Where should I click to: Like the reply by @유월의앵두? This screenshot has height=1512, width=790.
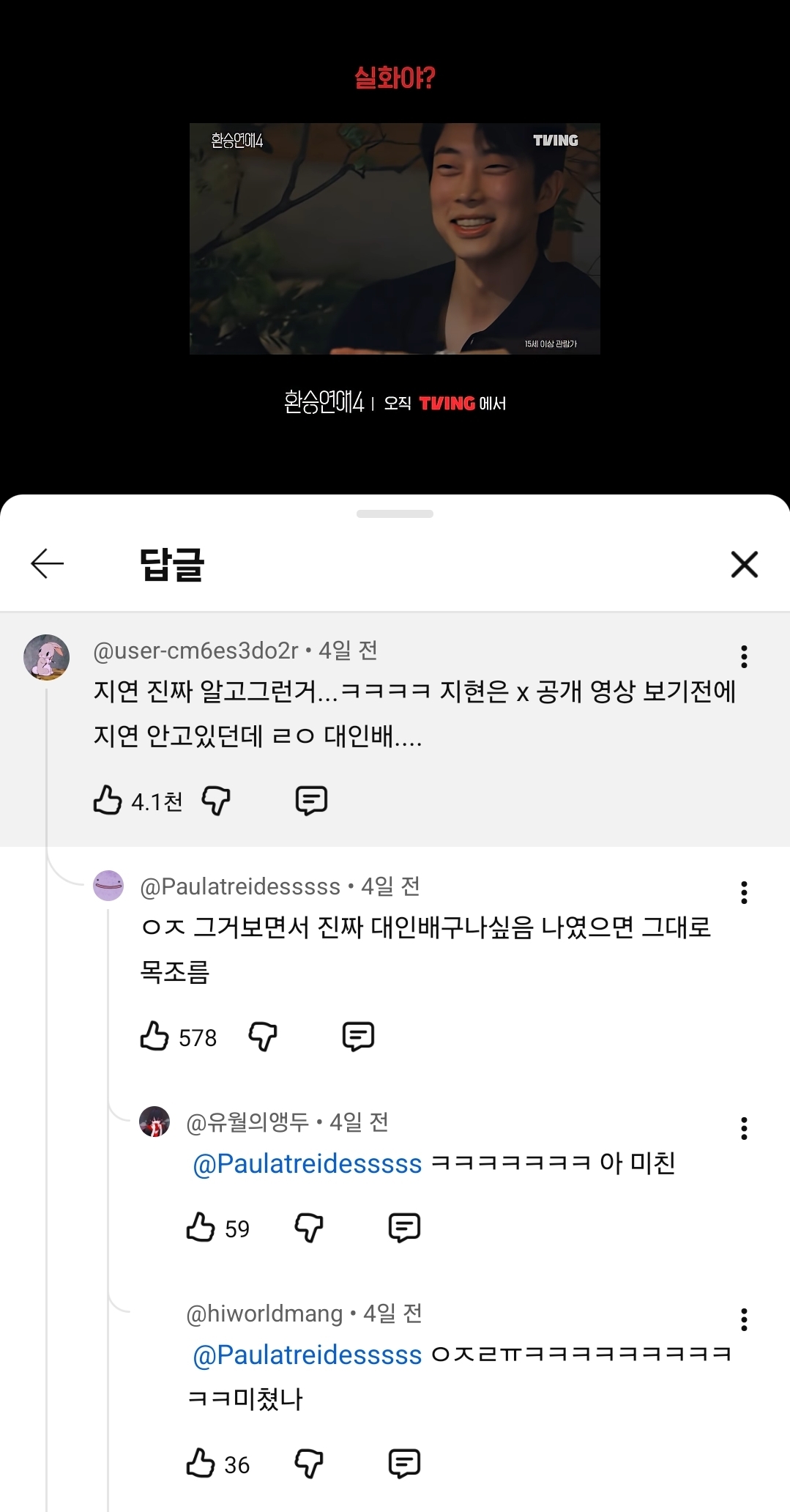tap(201, 1227)
